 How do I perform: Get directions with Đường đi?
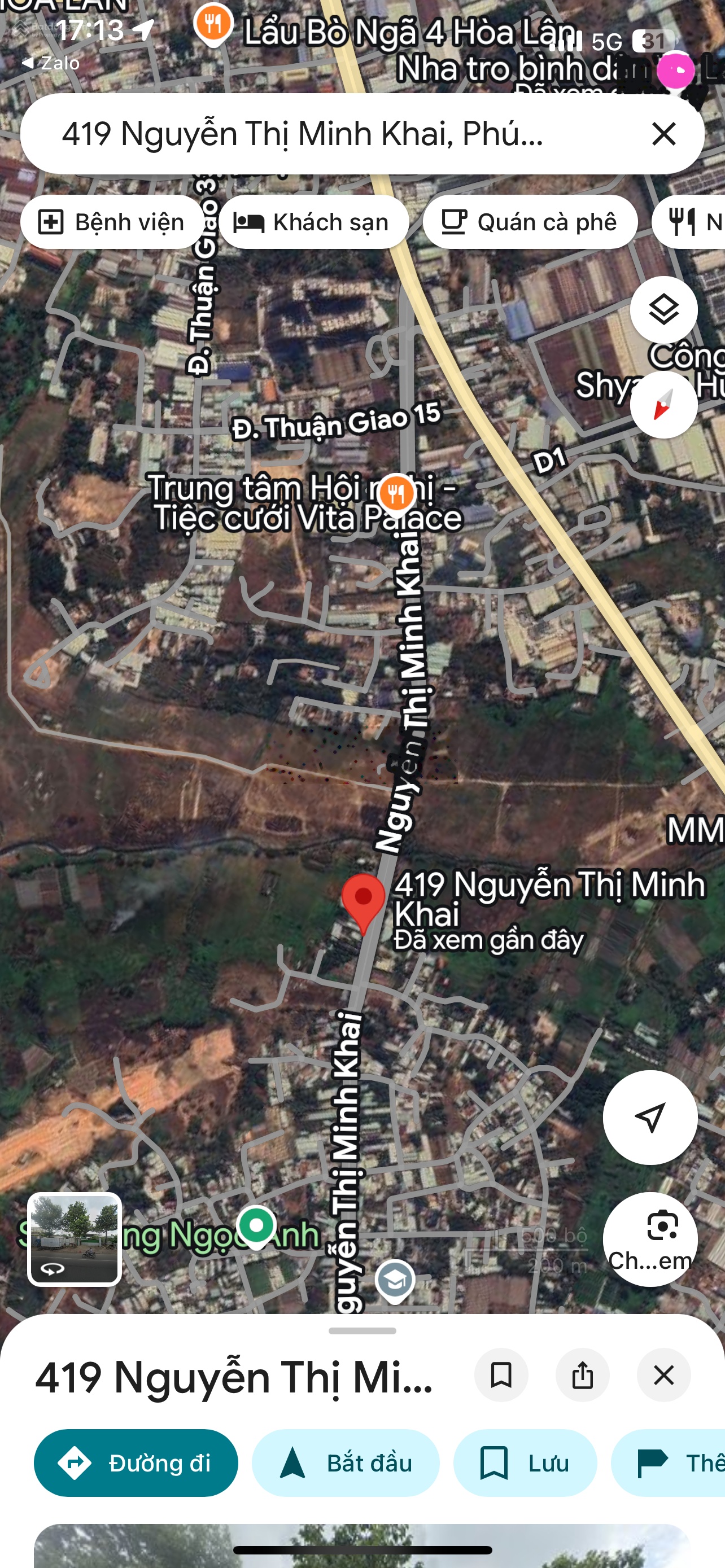coord(136,1462)
